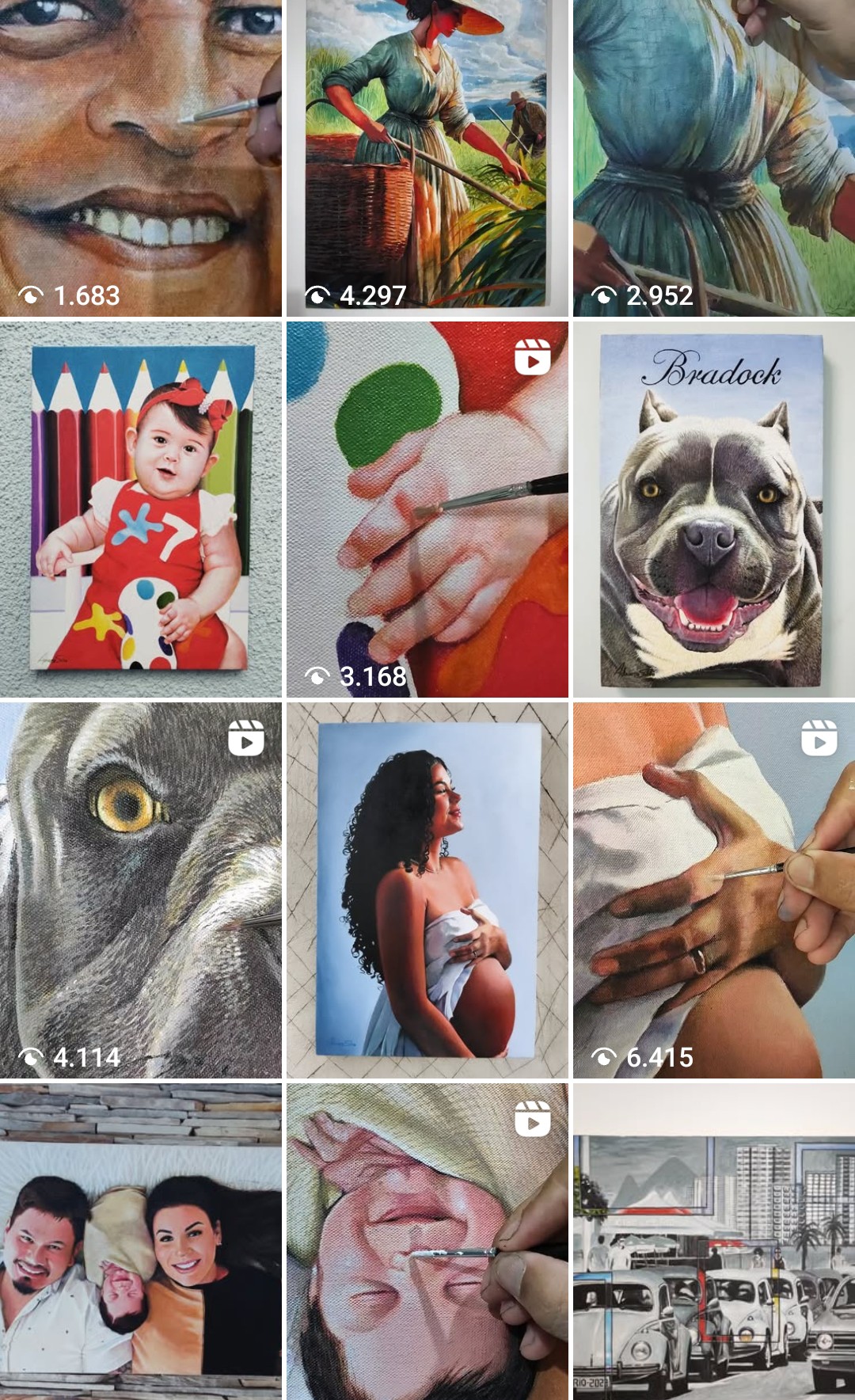The width and height of the screenshot is (855, 1400).
Task: Open the smiling face video with 1.683 views
Action: [x=140, y=158]
